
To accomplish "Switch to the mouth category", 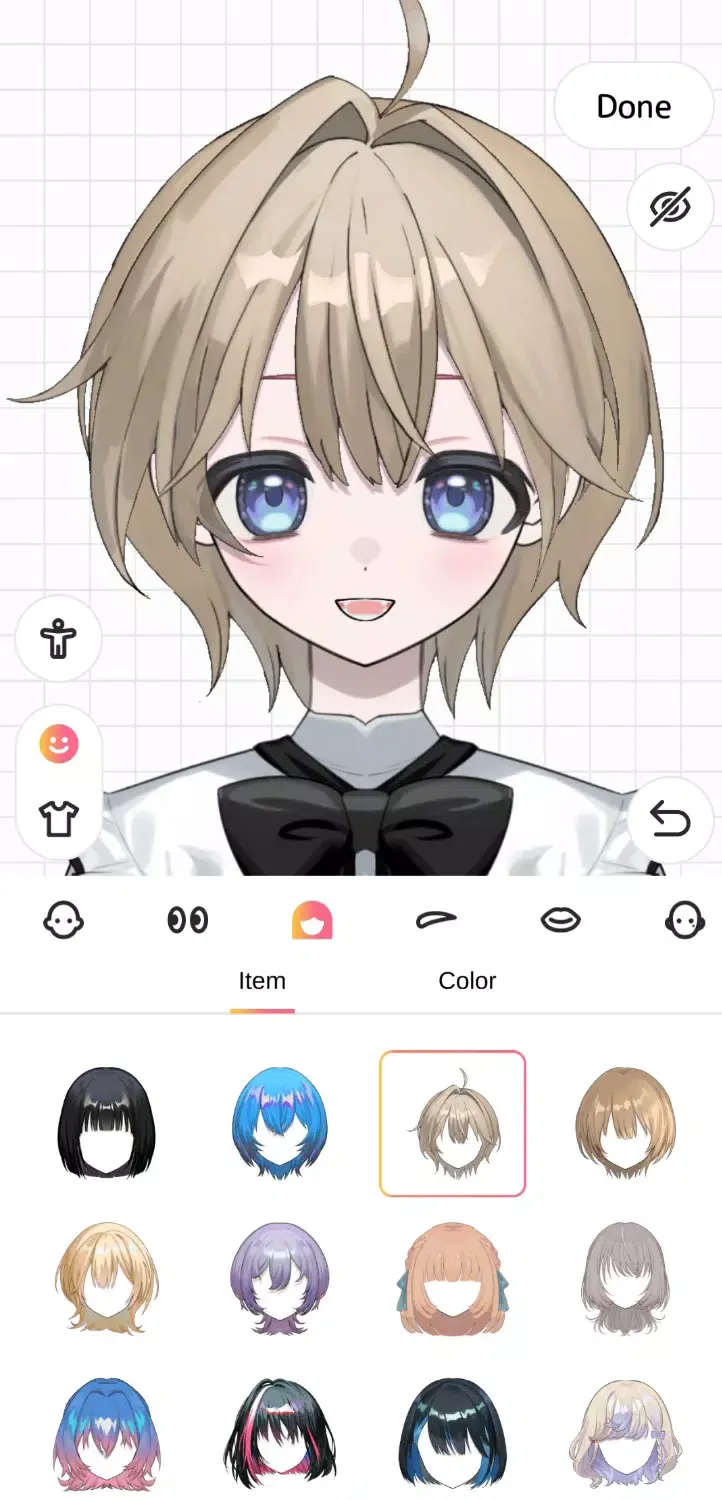I will pos(562,918).
